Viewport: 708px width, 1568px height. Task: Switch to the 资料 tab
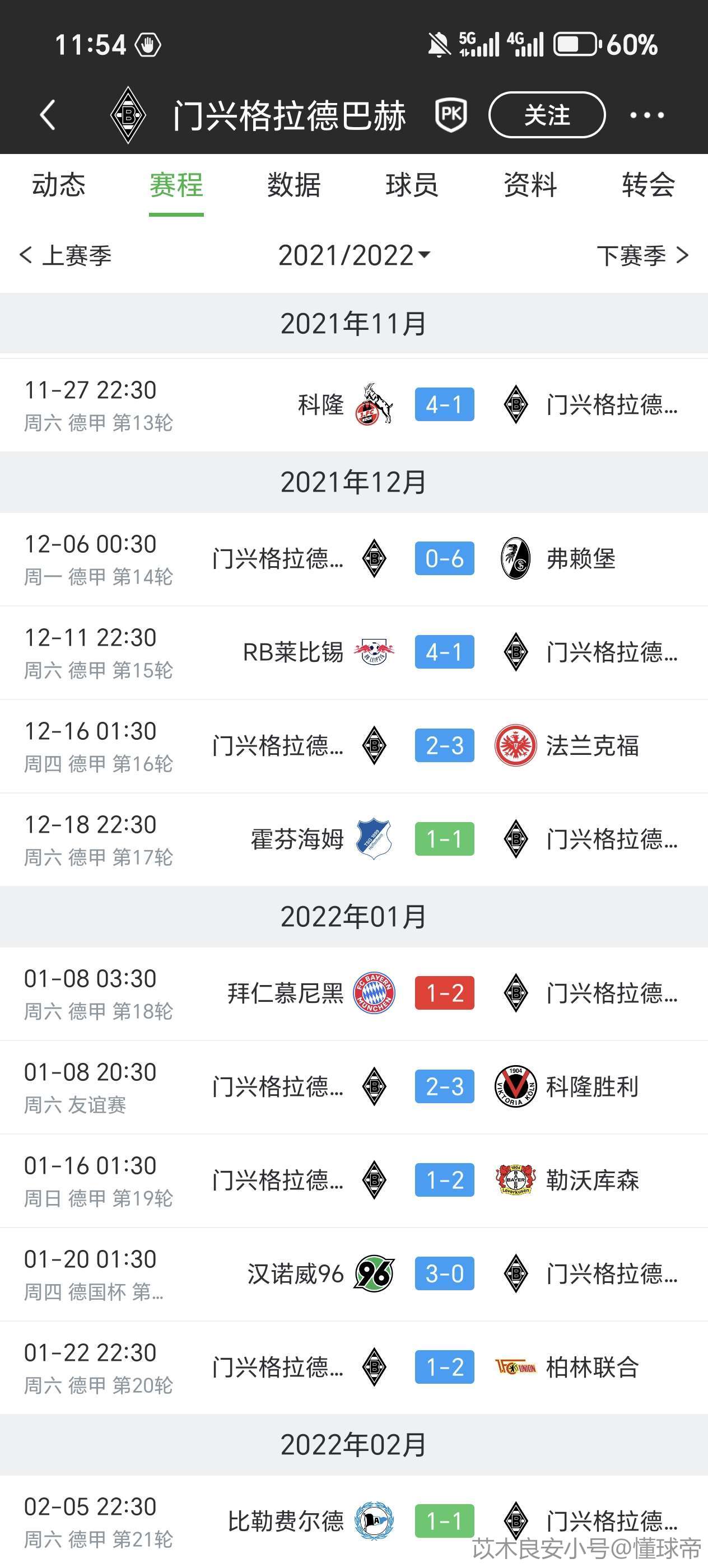530,185
